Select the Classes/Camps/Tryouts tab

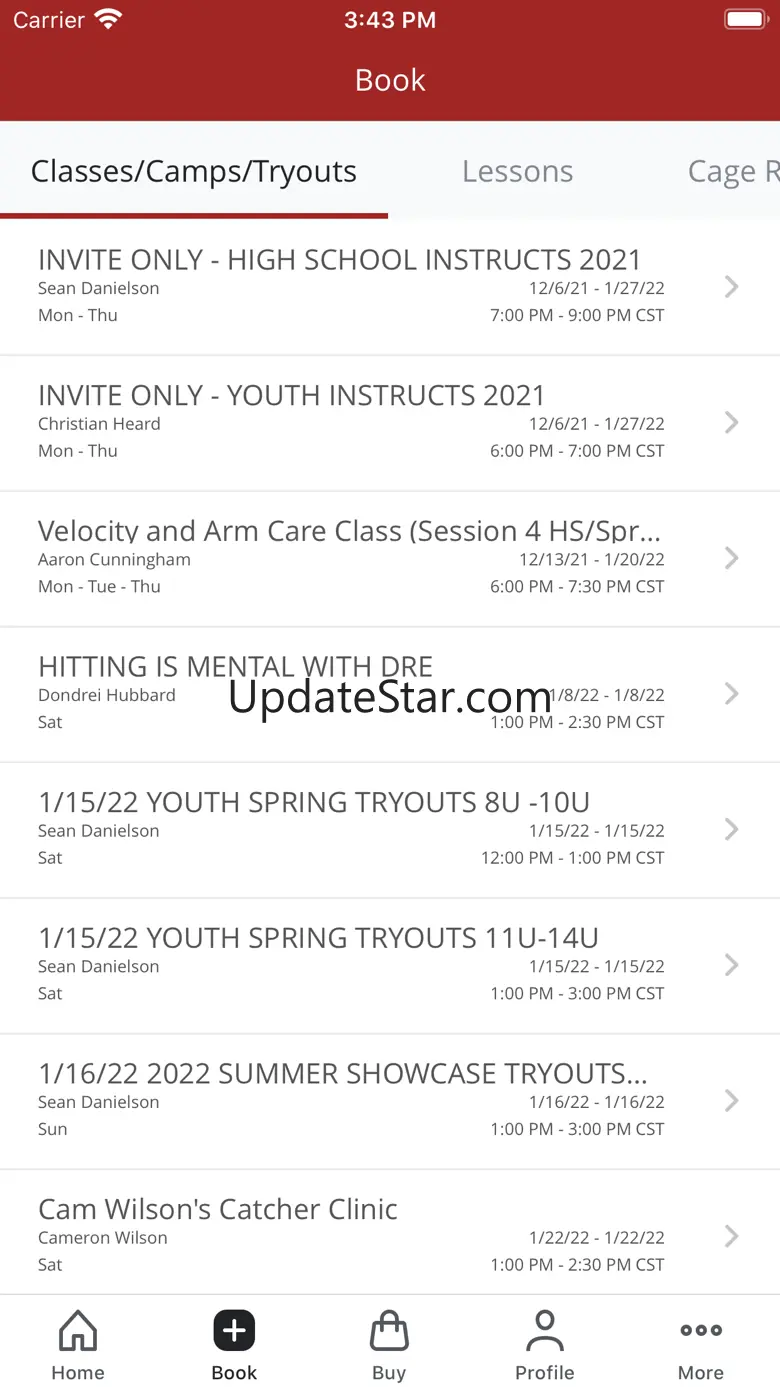pos(194,171)
